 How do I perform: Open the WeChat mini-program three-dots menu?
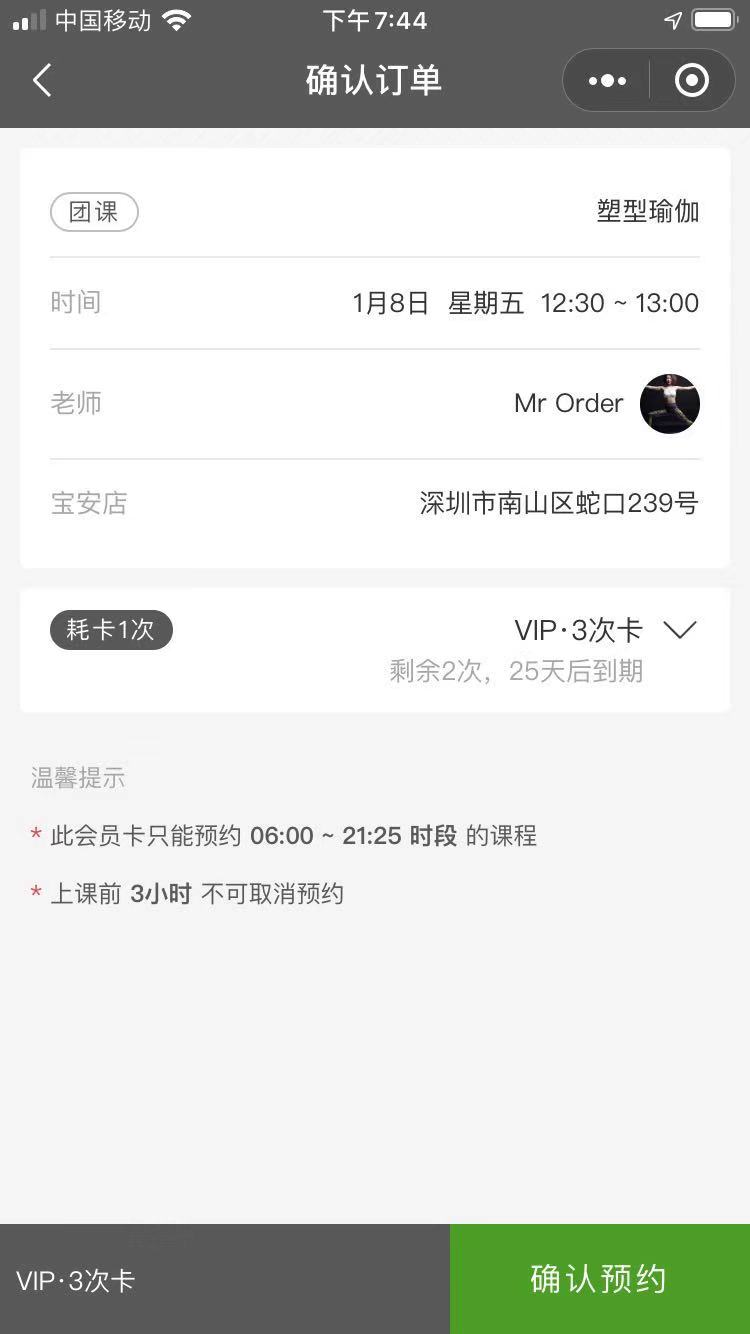(x=606, y=80)
